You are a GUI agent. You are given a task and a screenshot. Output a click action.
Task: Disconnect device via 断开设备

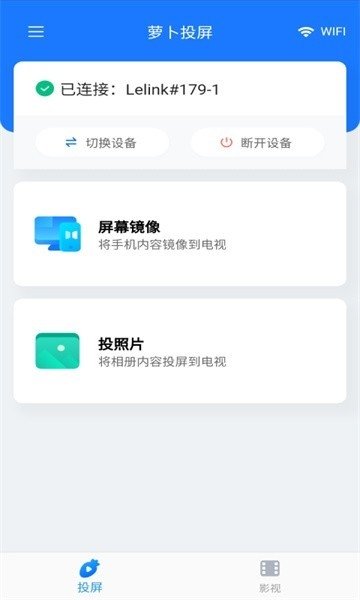(257, 143)
